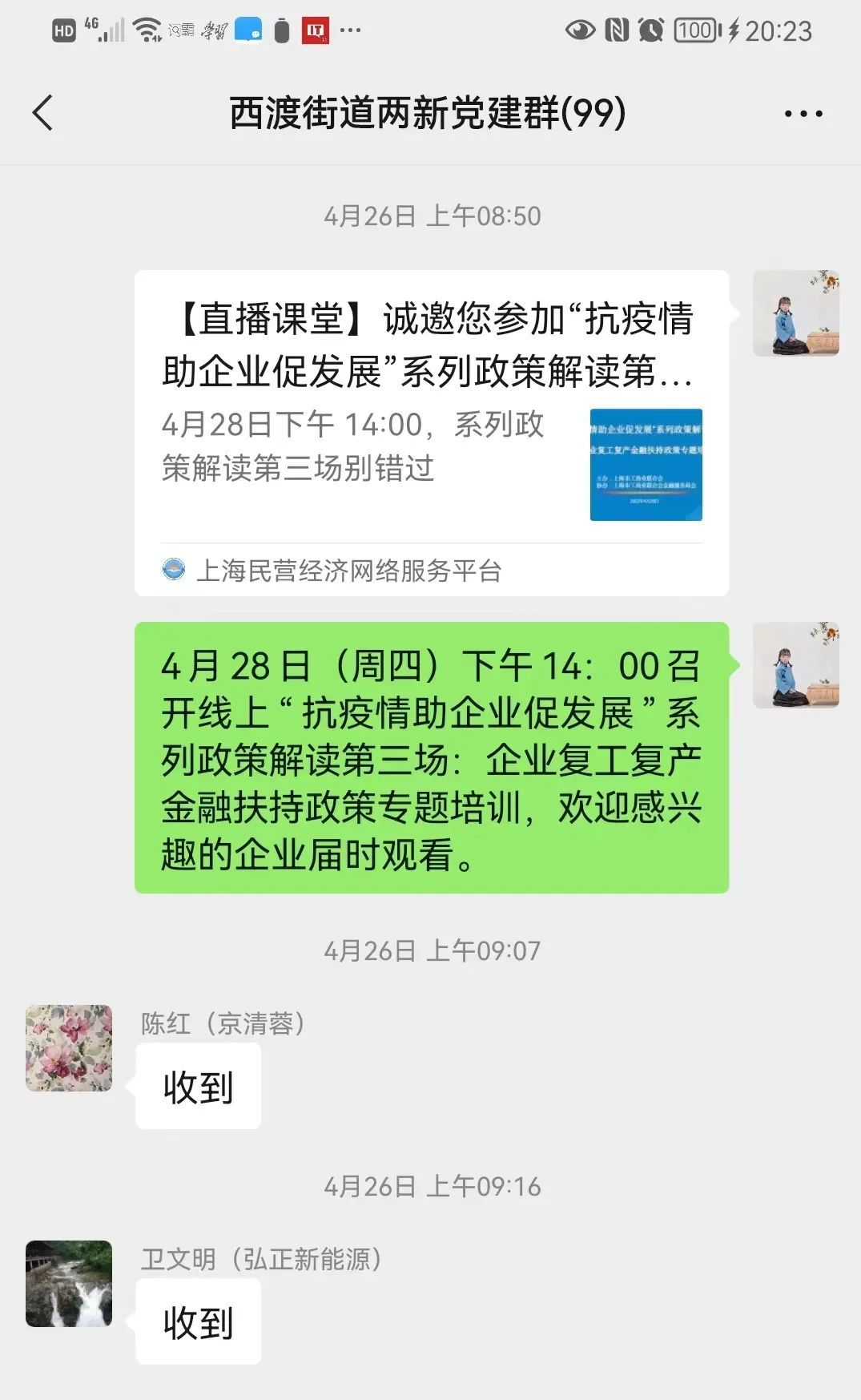
Task: View 陈红 (京清蓉) avatar profile
Action: coord(69,1047)
